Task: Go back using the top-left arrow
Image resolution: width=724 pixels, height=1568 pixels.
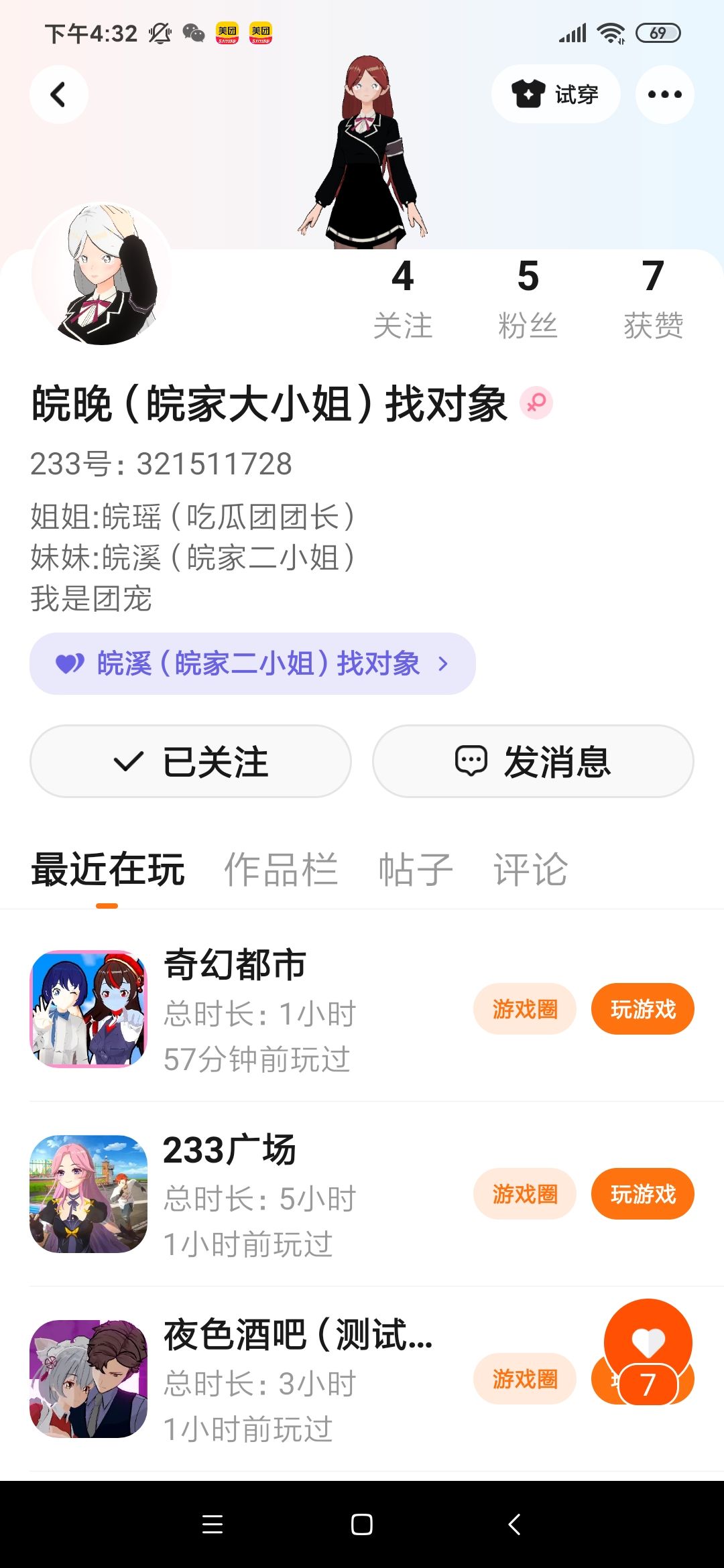Action: pos(59,94)
